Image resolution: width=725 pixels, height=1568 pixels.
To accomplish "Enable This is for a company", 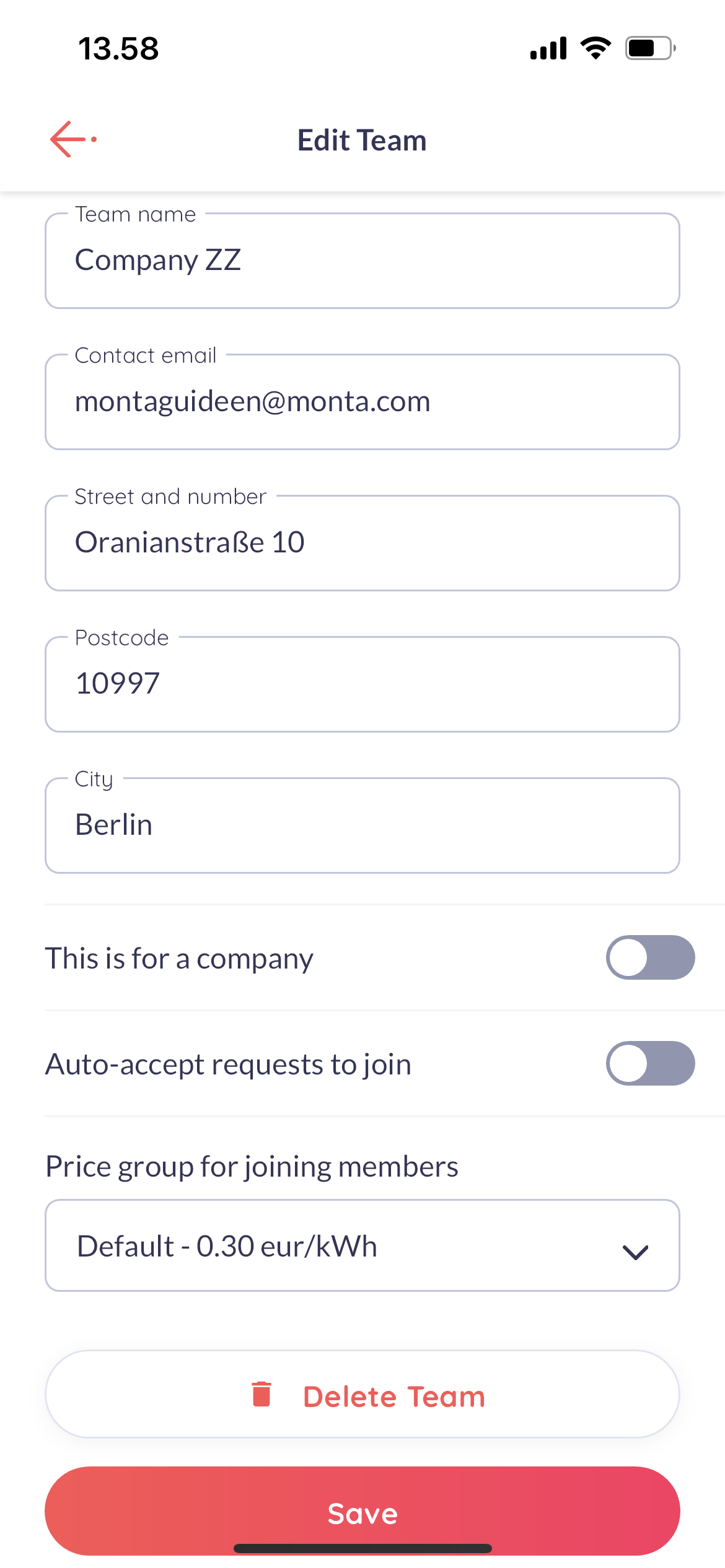I will [650, 957].
